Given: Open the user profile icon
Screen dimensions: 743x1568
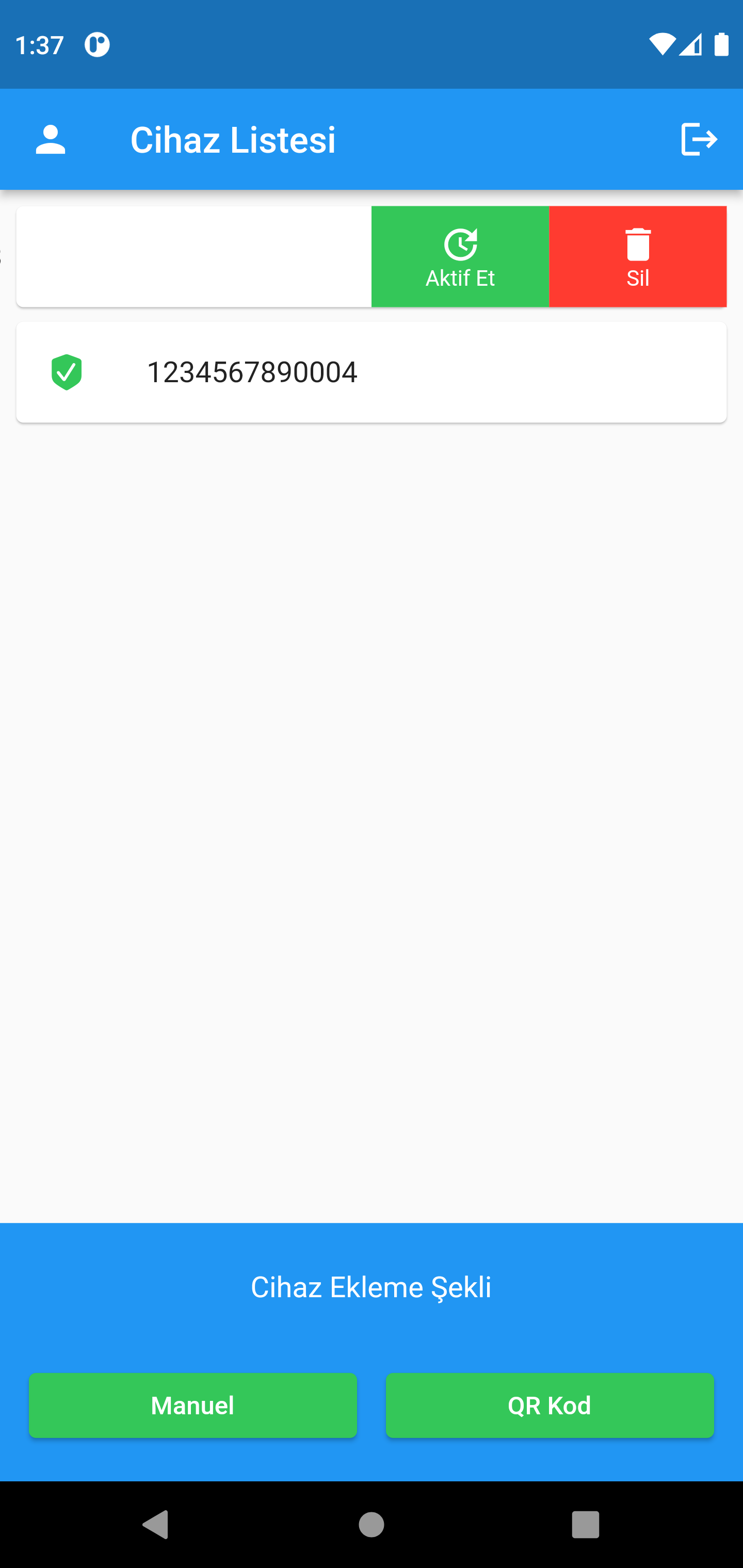Looking at the screenshot, I should (x=51, y=139).
